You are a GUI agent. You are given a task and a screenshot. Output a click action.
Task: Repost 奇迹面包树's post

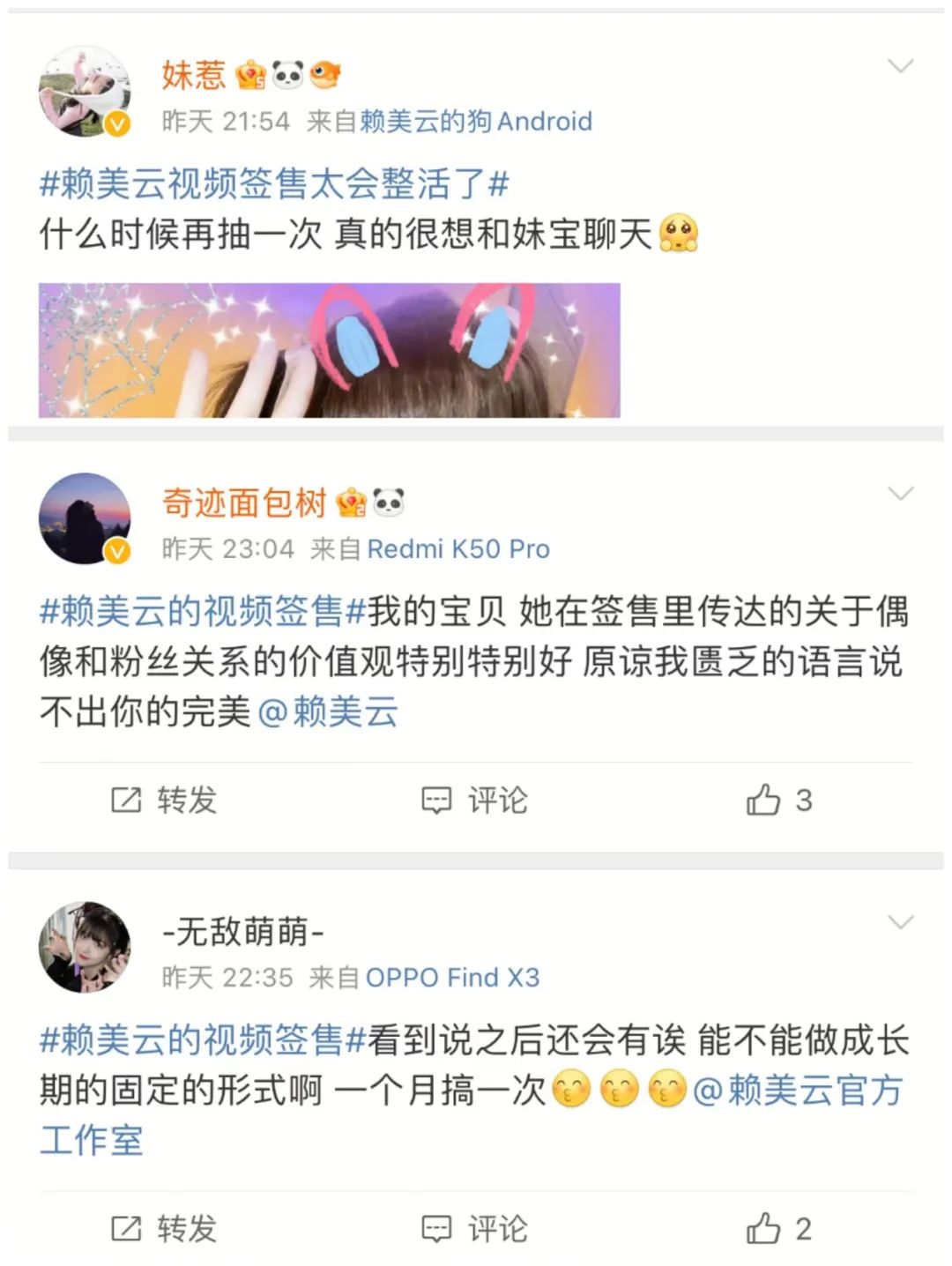pos(164,801)
